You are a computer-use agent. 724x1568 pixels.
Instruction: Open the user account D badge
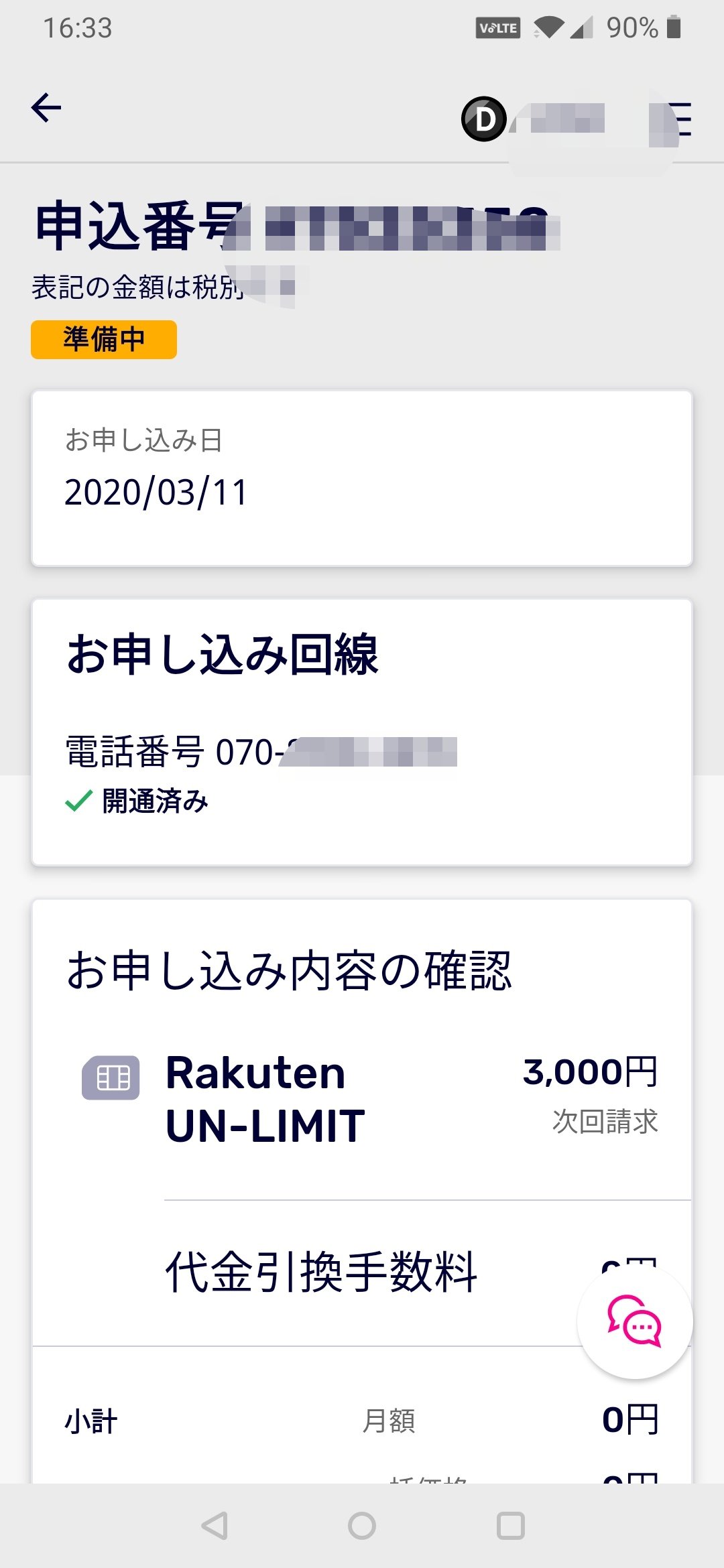pos(483,119)
